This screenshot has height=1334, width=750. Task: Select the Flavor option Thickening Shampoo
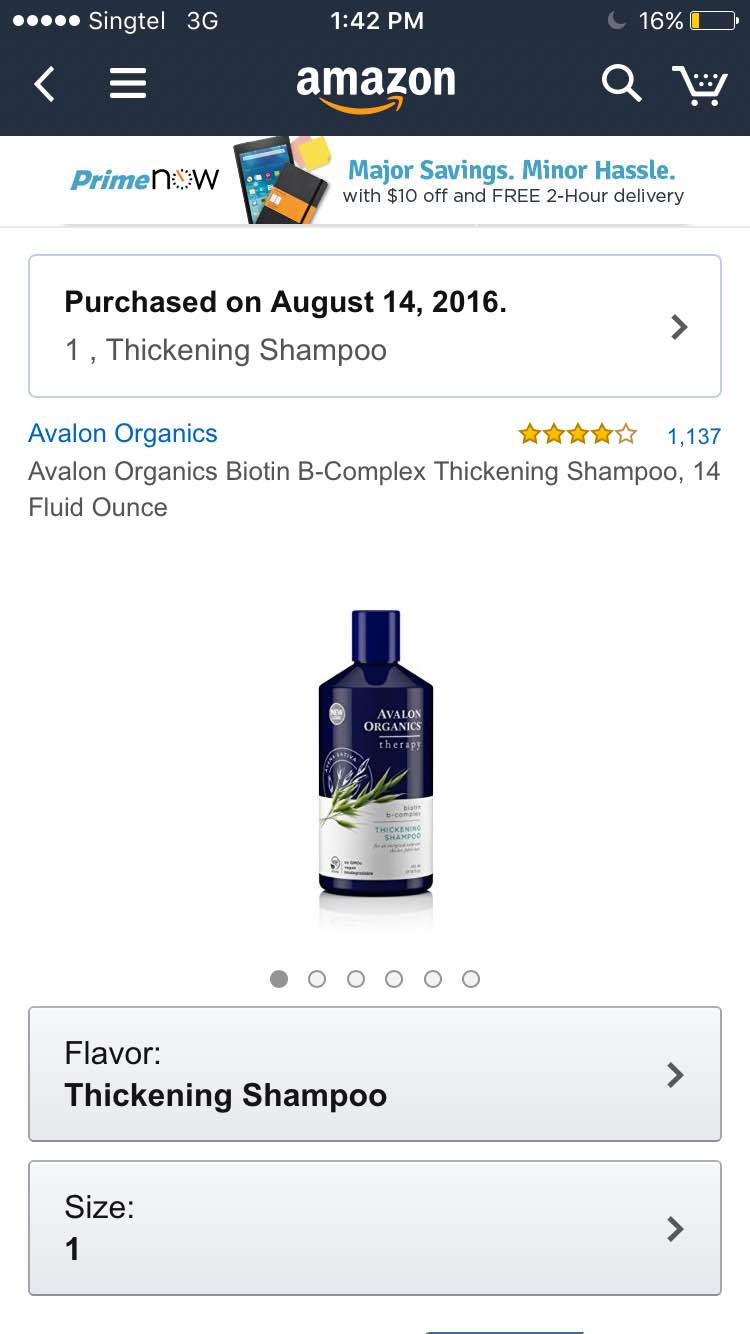375,1074
